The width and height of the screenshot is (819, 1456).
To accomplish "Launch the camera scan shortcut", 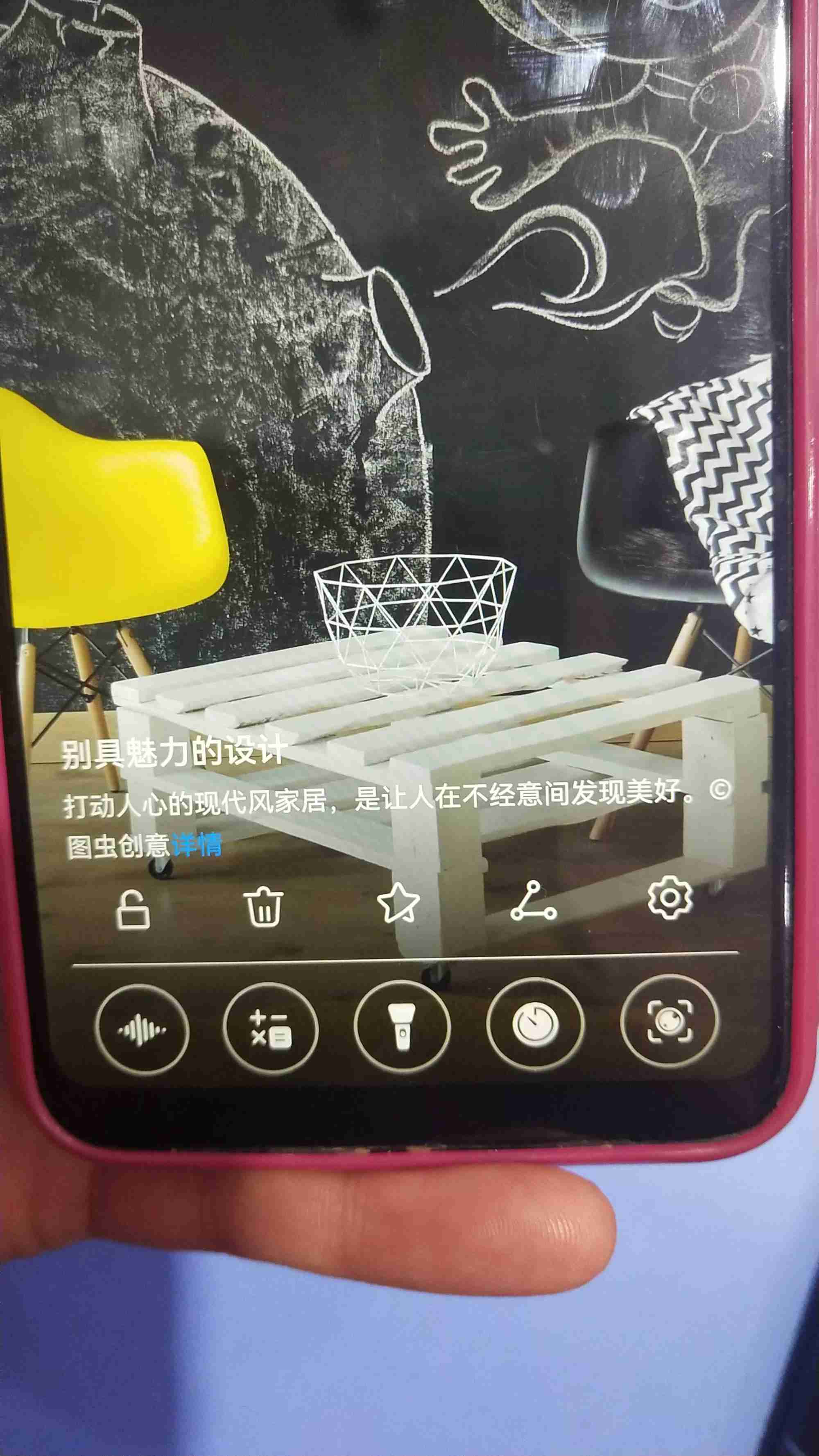I will coord(670,1021).
